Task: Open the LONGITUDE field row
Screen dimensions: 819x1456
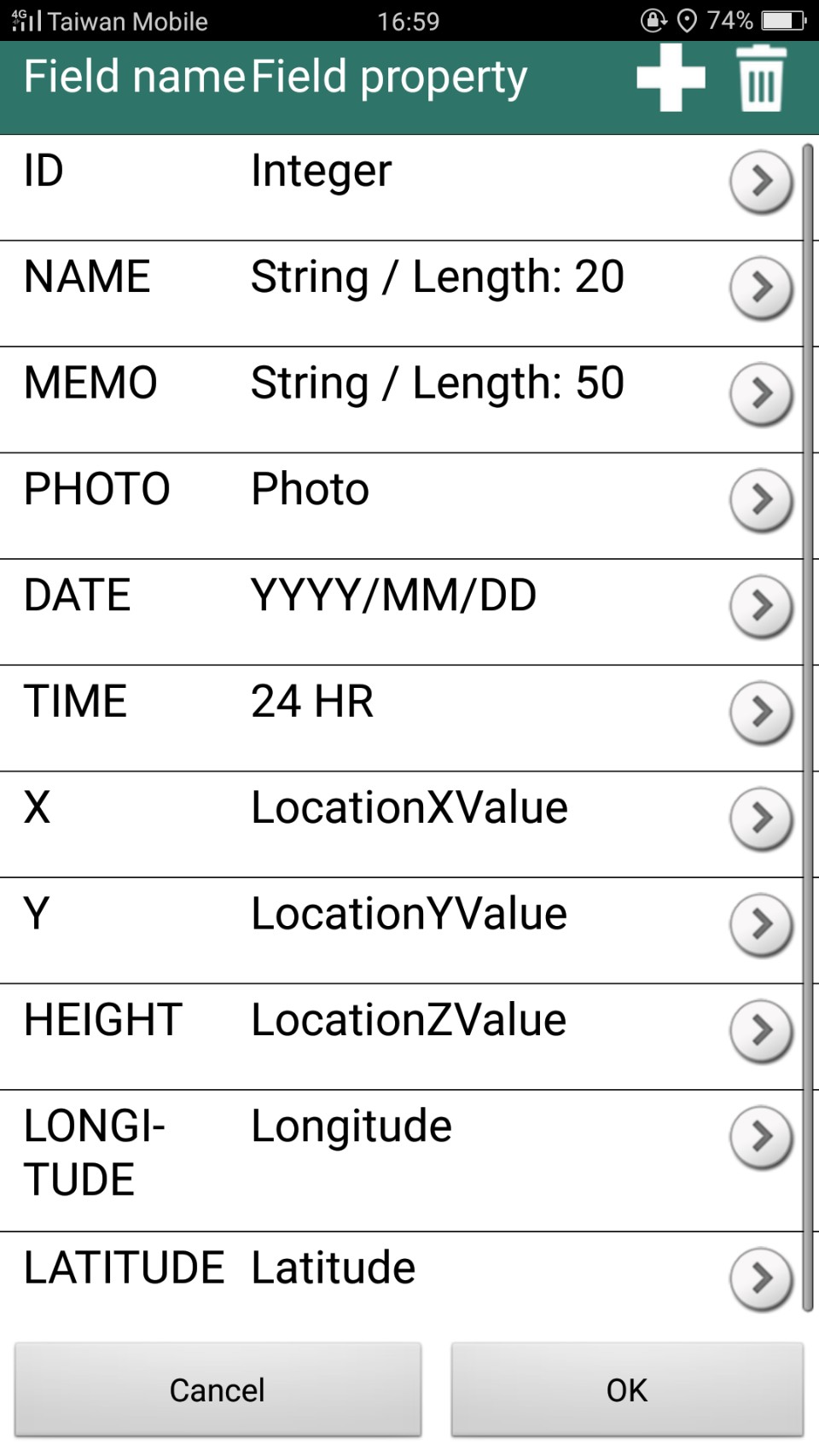Action: pyautogui.click(x=401, y=1161)
